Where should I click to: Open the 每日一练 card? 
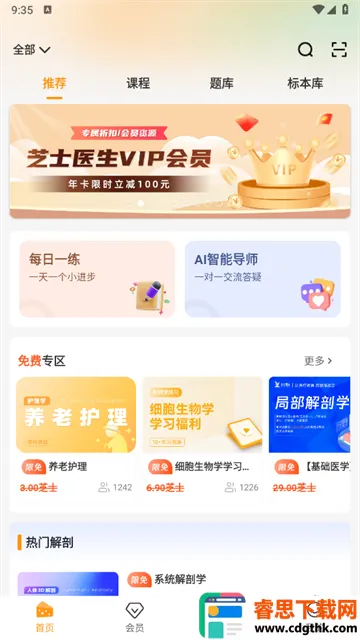97,279
